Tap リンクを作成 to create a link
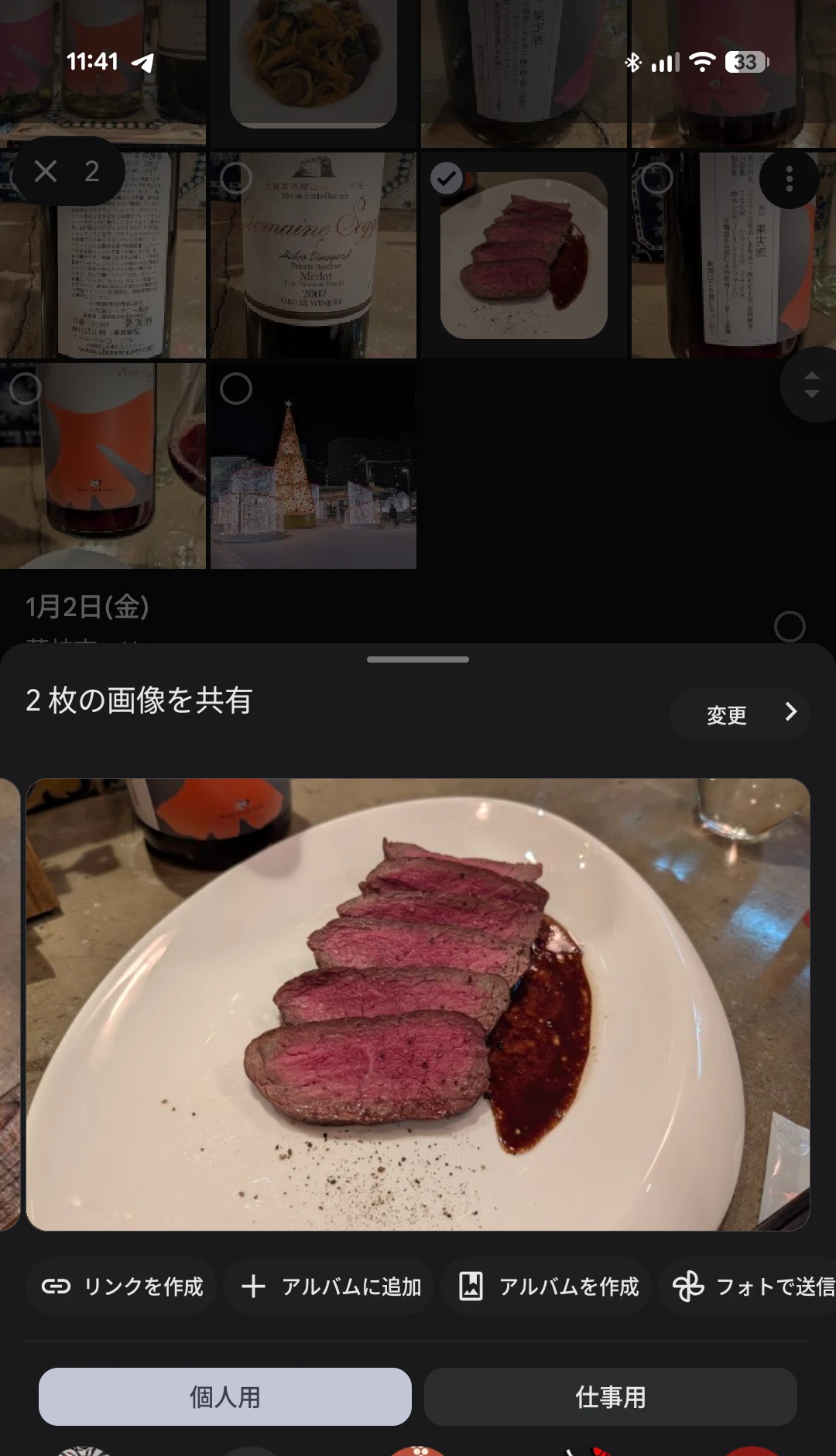The width and height of the screenshot is (836, 1456). click(122, 1286)
